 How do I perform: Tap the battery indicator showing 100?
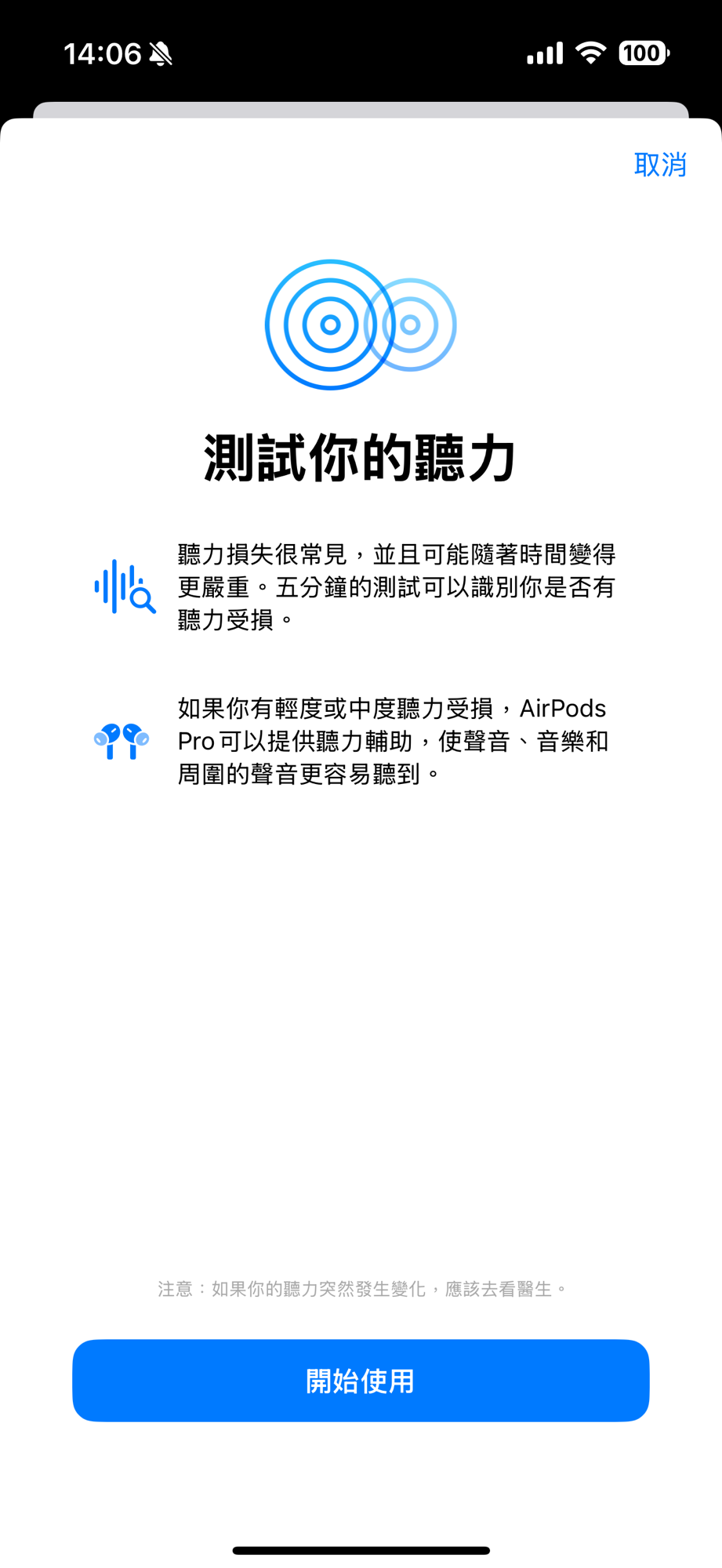click(x=641, y=52)
